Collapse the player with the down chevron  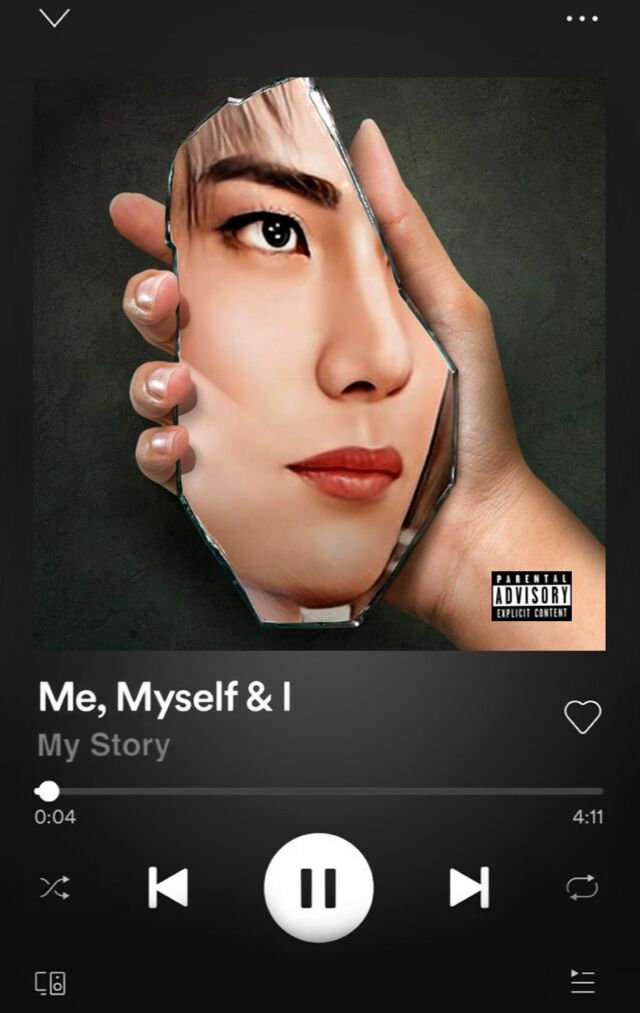tap(54, 17)
